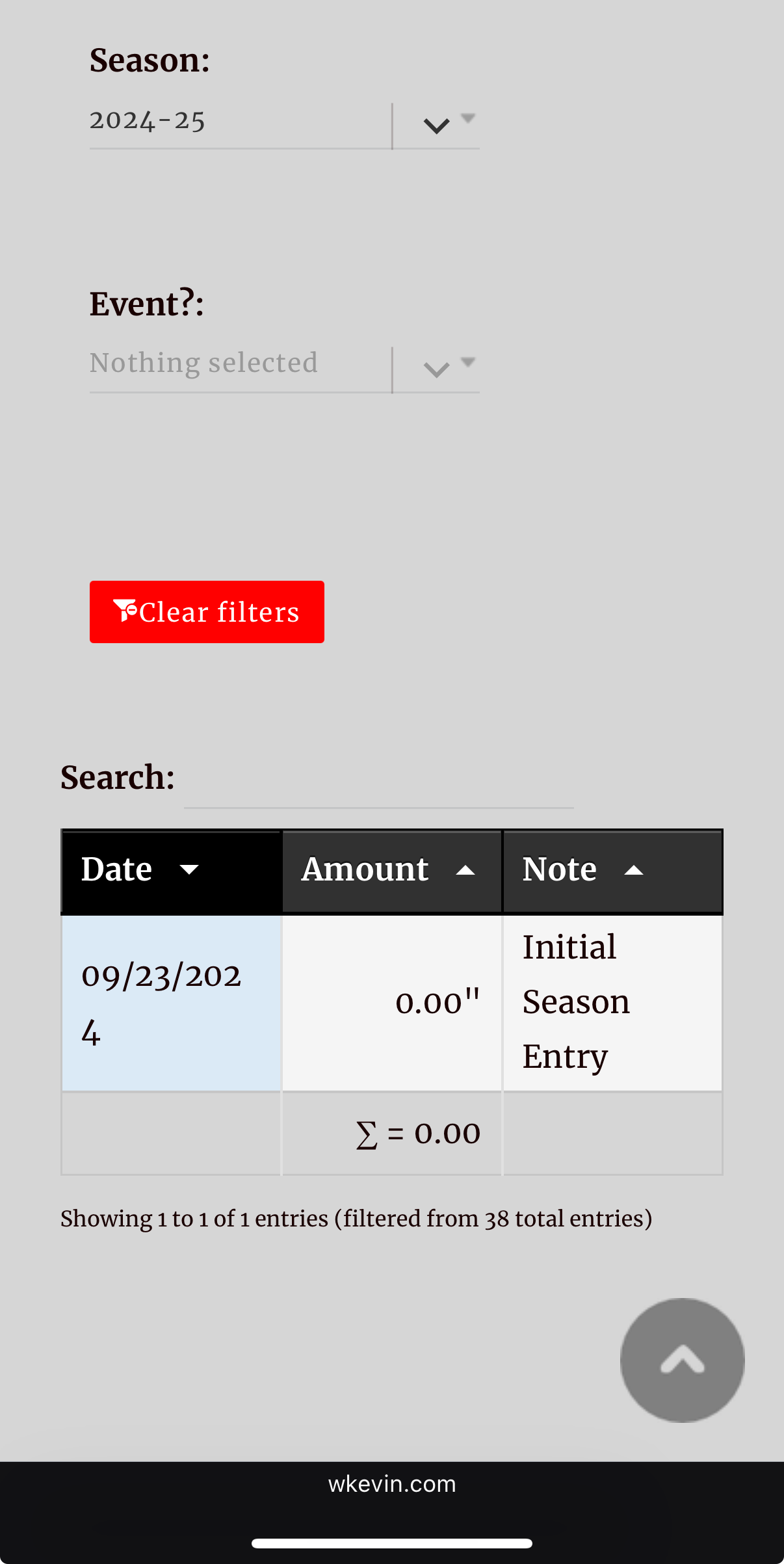784x1564 pixels.
Task: Sort the table by Date column
Action: pyautogui.click(x=172, y=871)
